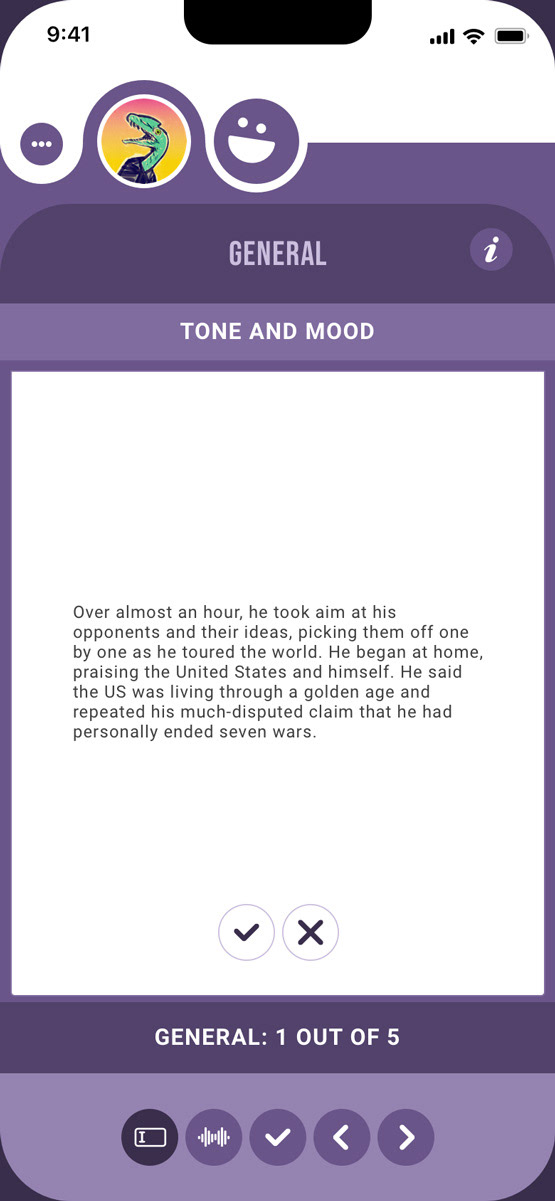Go to the next item
Screen dimensions: 555x1201
[x=406, y=1137]
